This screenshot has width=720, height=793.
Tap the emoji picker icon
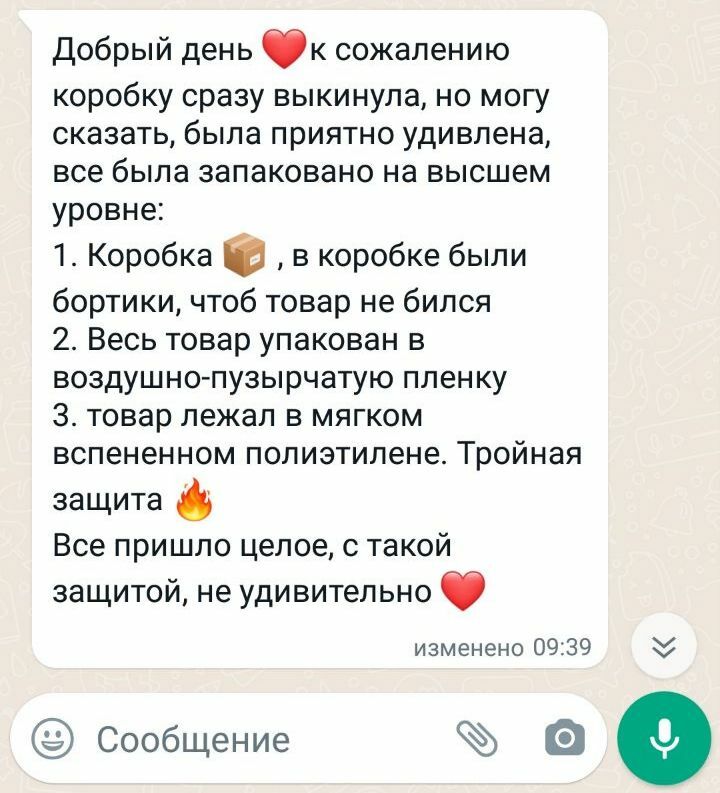[x=52, y=739]
